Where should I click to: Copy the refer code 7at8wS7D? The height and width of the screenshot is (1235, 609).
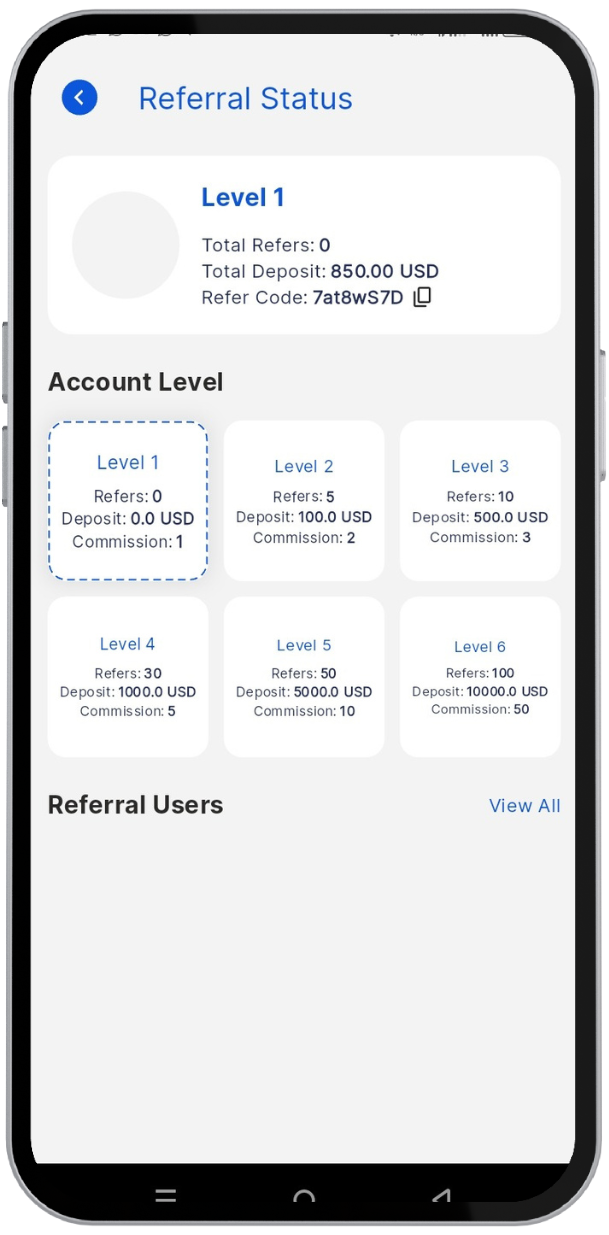[423, 297]
